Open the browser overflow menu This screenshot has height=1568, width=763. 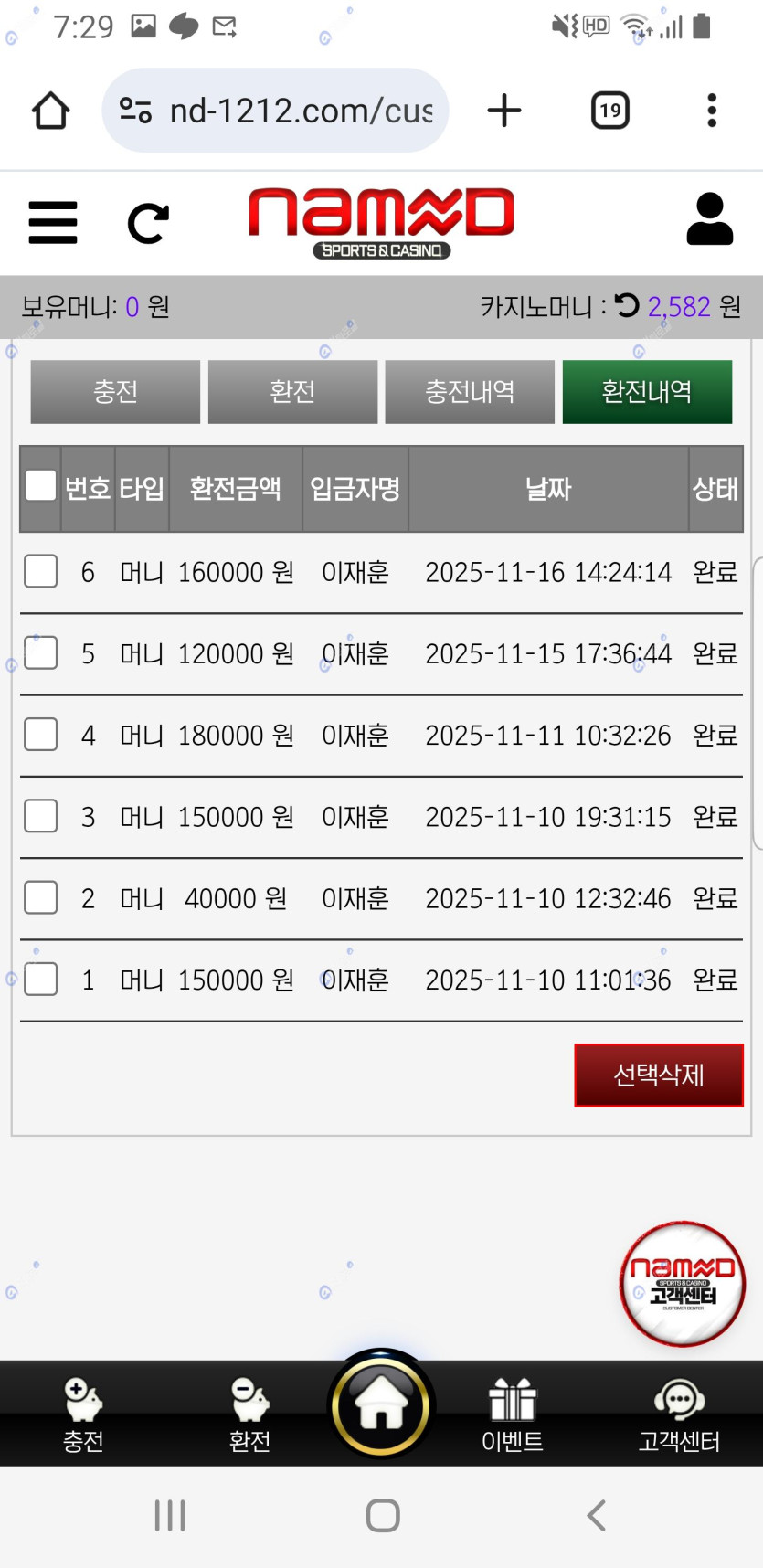point(712,111)
